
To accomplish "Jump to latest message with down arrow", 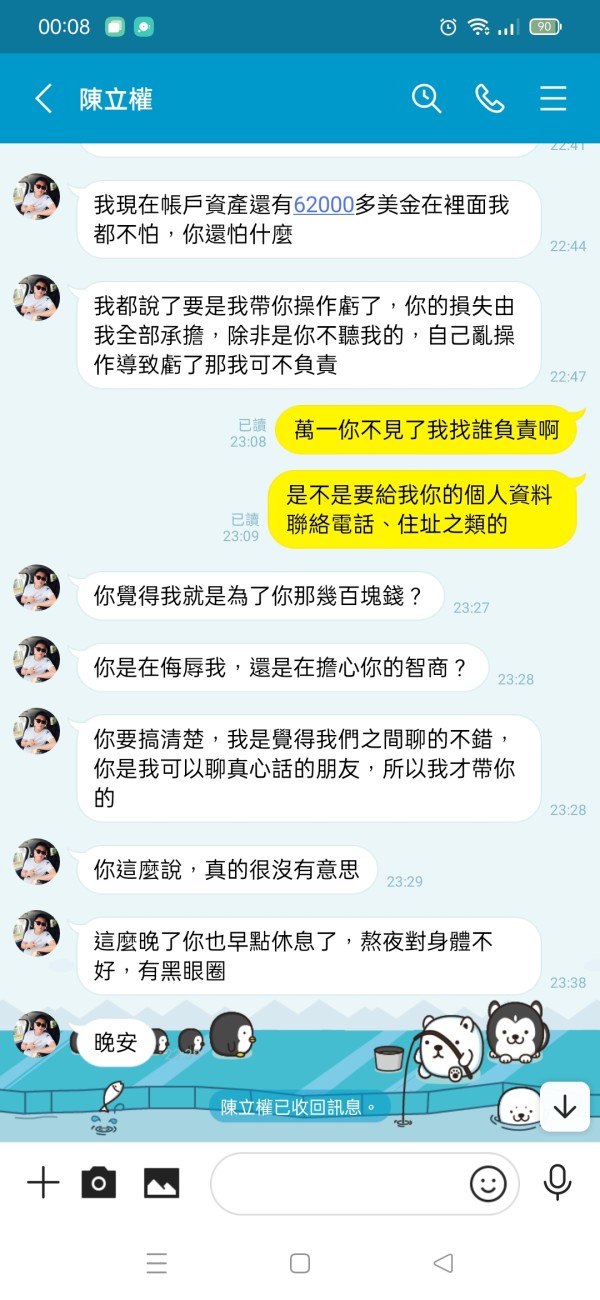I will click(565, 1106).
